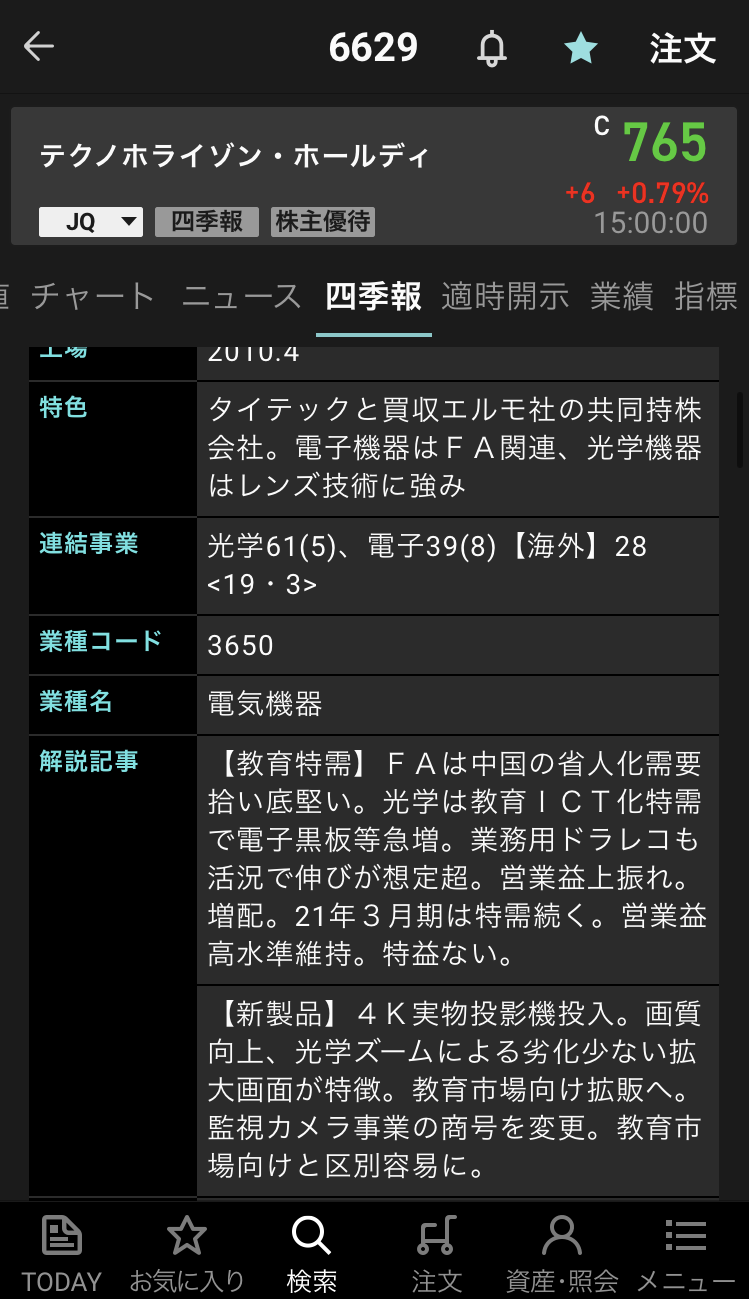Tap the 注文 button in the header

(x=683, y=48)
